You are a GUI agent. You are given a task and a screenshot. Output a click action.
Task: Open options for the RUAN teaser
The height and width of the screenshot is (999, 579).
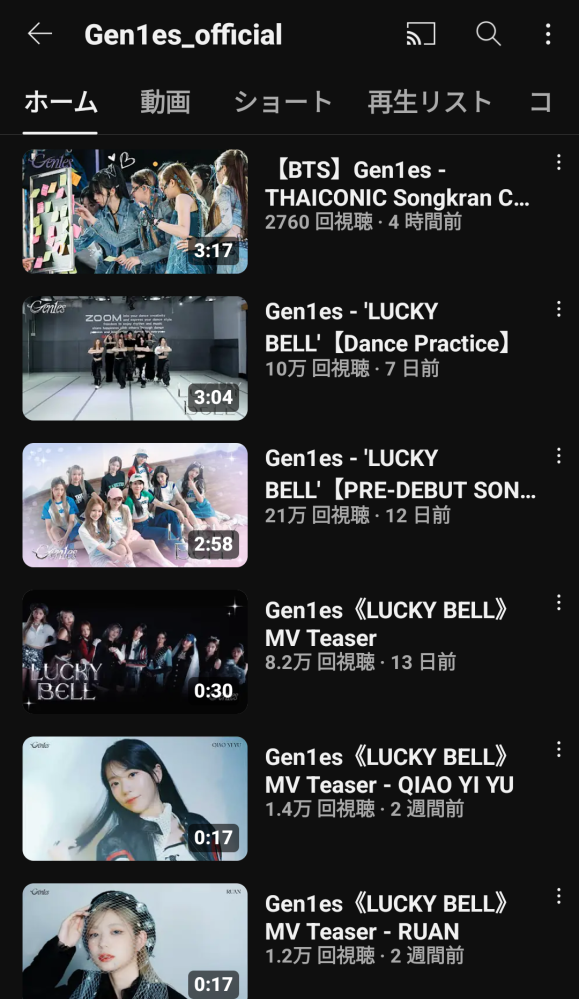[559, 896]
